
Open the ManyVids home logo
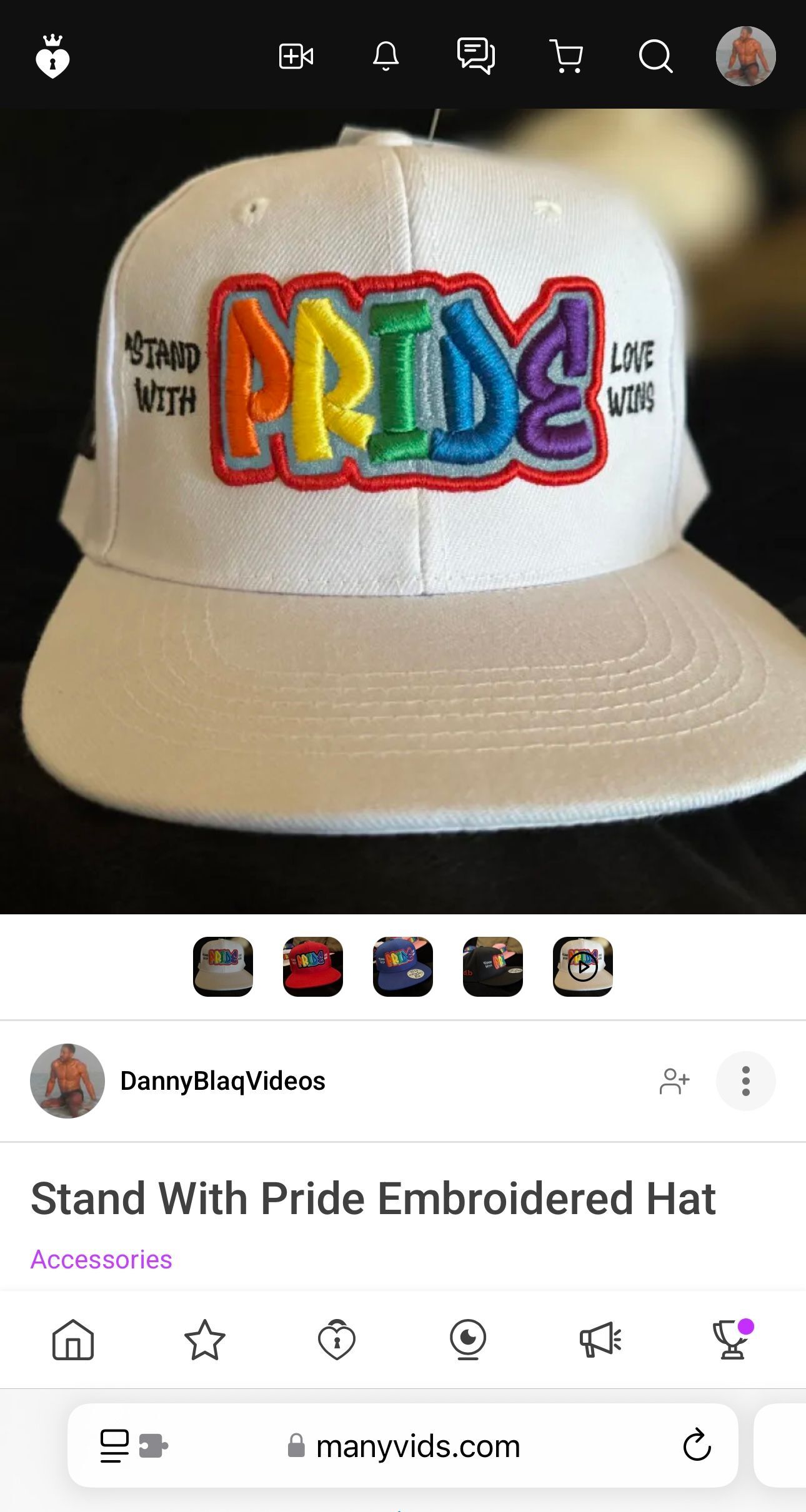pos(52,57)
